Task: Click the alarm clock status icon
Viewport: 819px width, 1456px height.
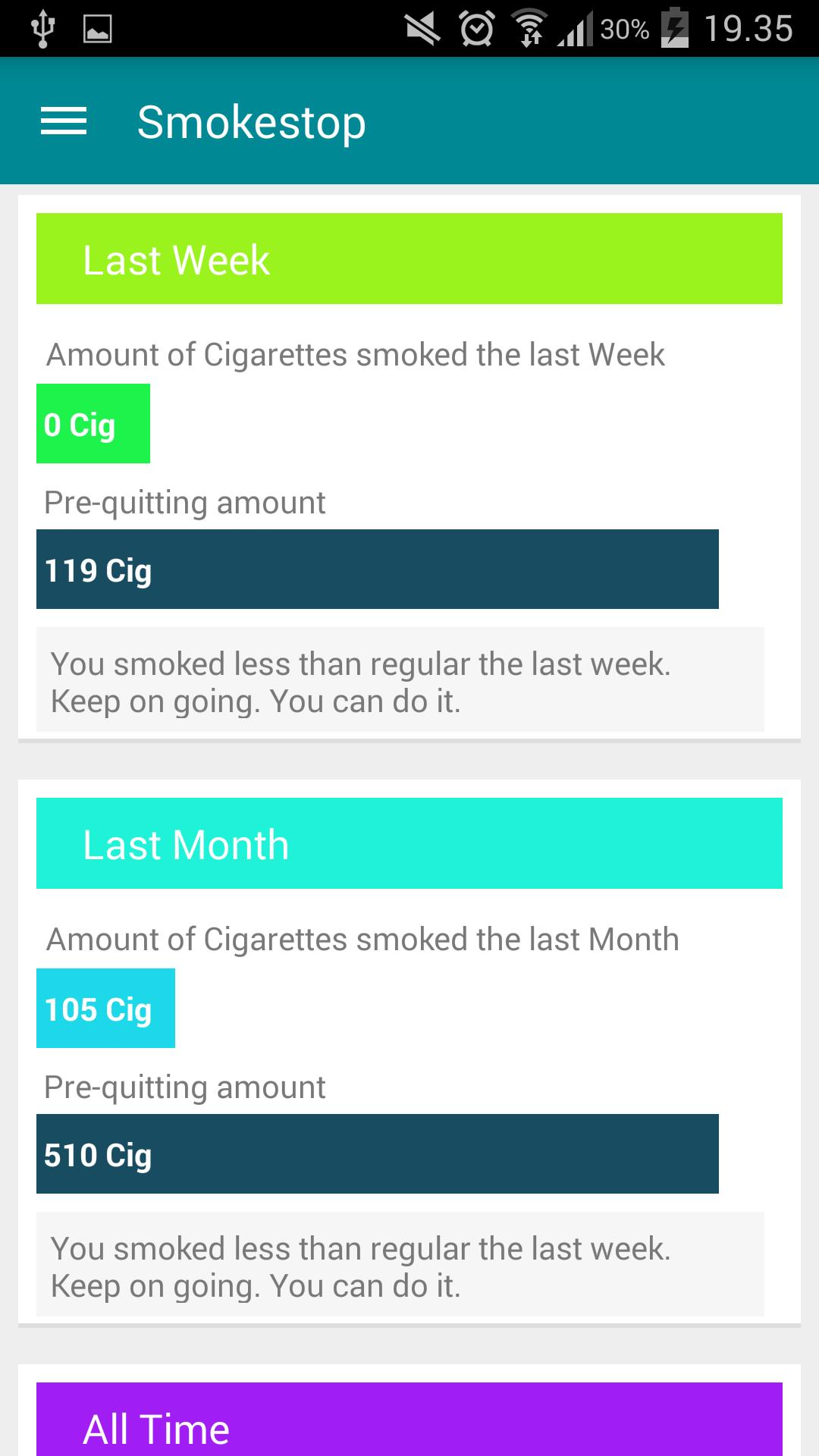Action: [x=477, y=28]
